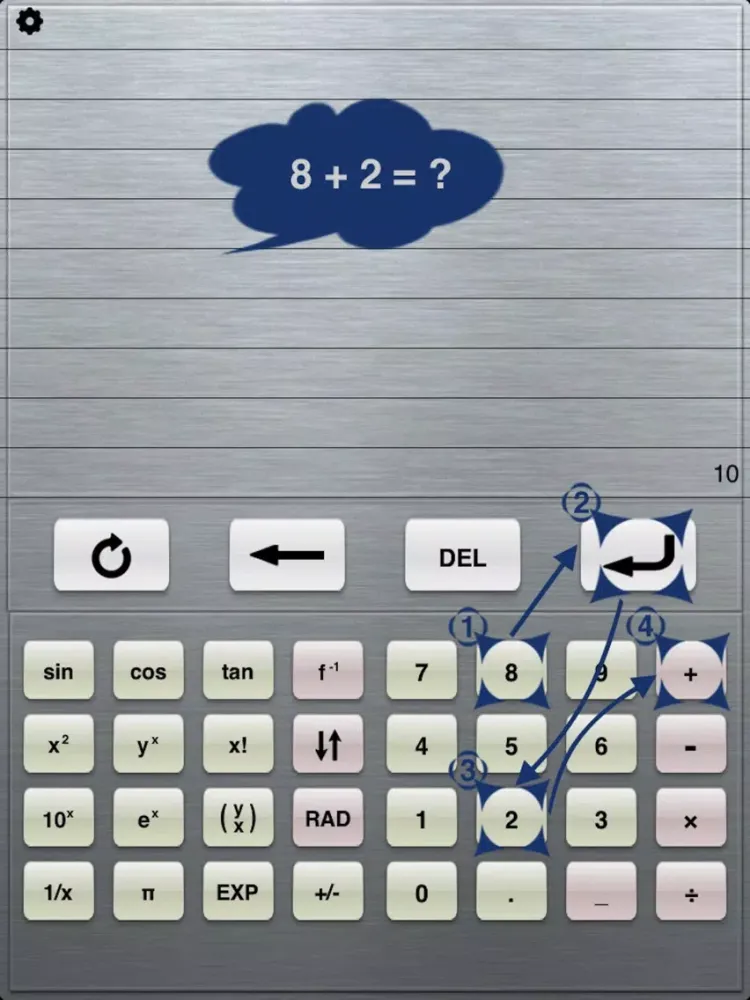Tap the minus operator key
The width and height of the screenshot is (750, 1000).
pyautogui.click(x=690, y=745)
